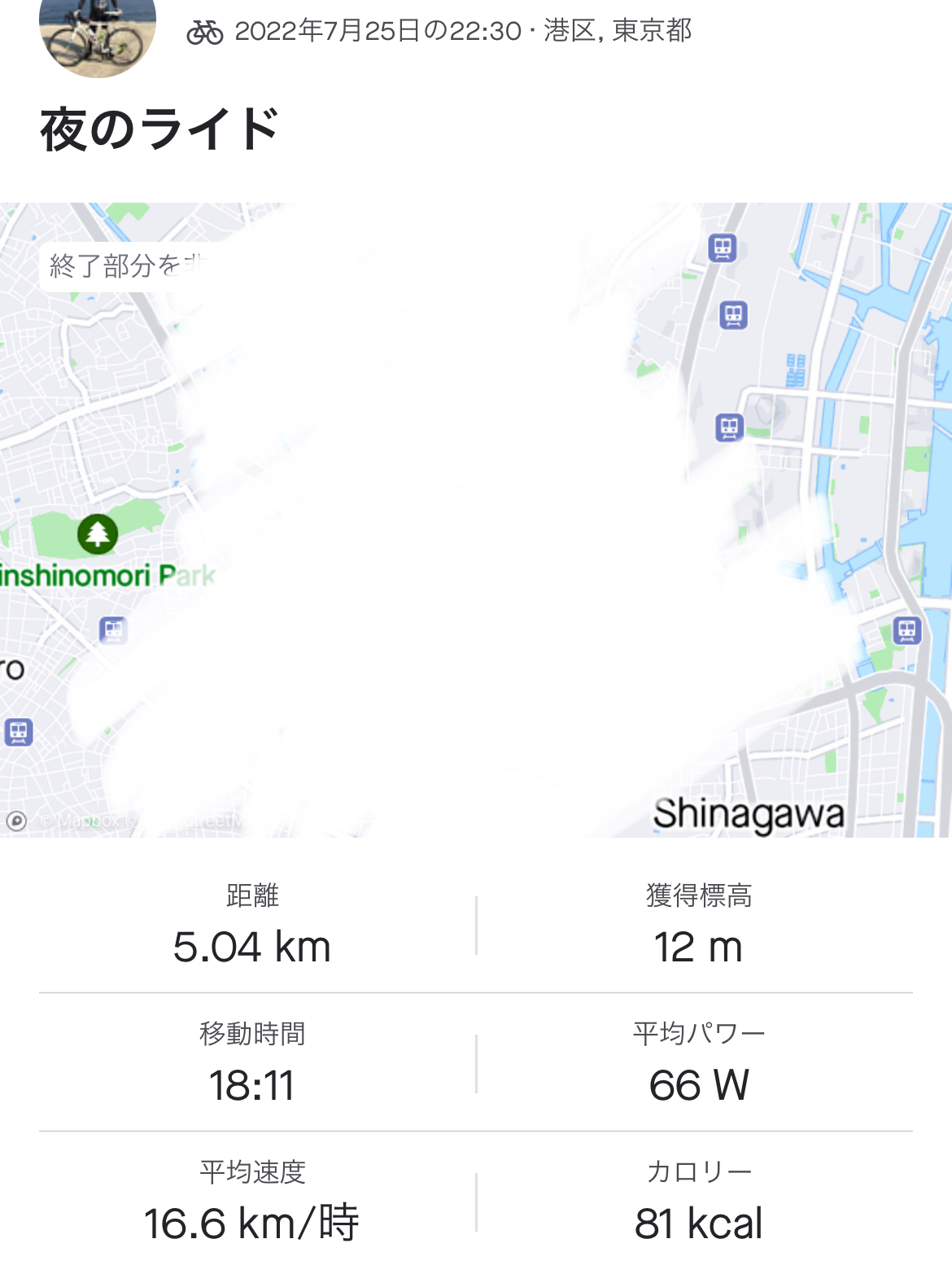Open the ride route map
The image size is (952, 1274).
coord(476,519)
